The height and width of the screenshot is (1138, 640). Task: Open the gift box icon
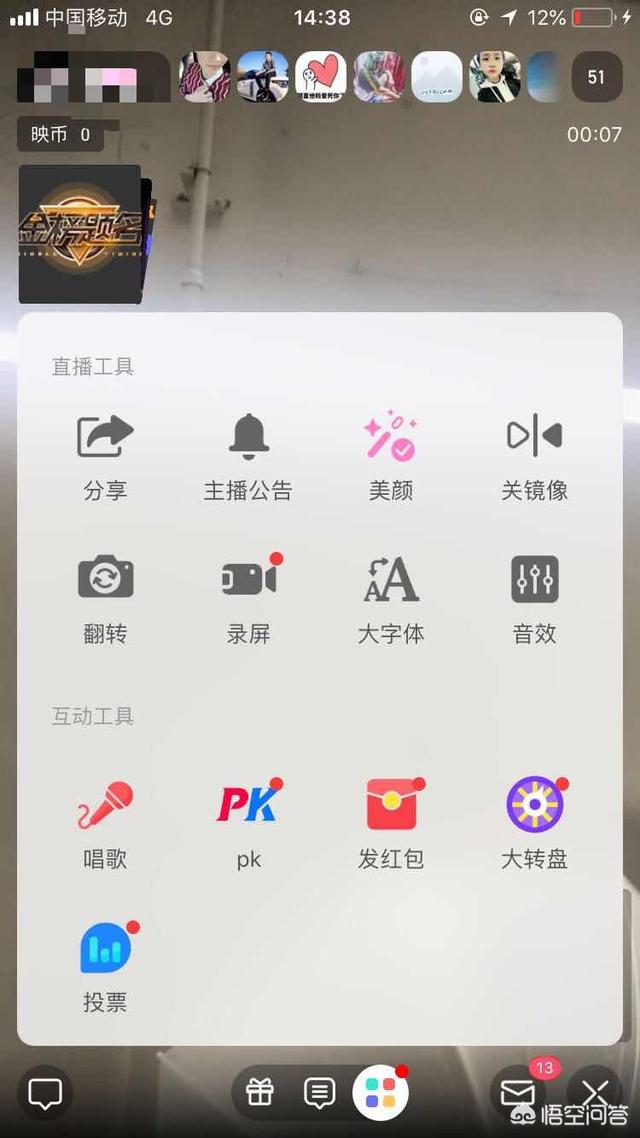(260, 1092)
